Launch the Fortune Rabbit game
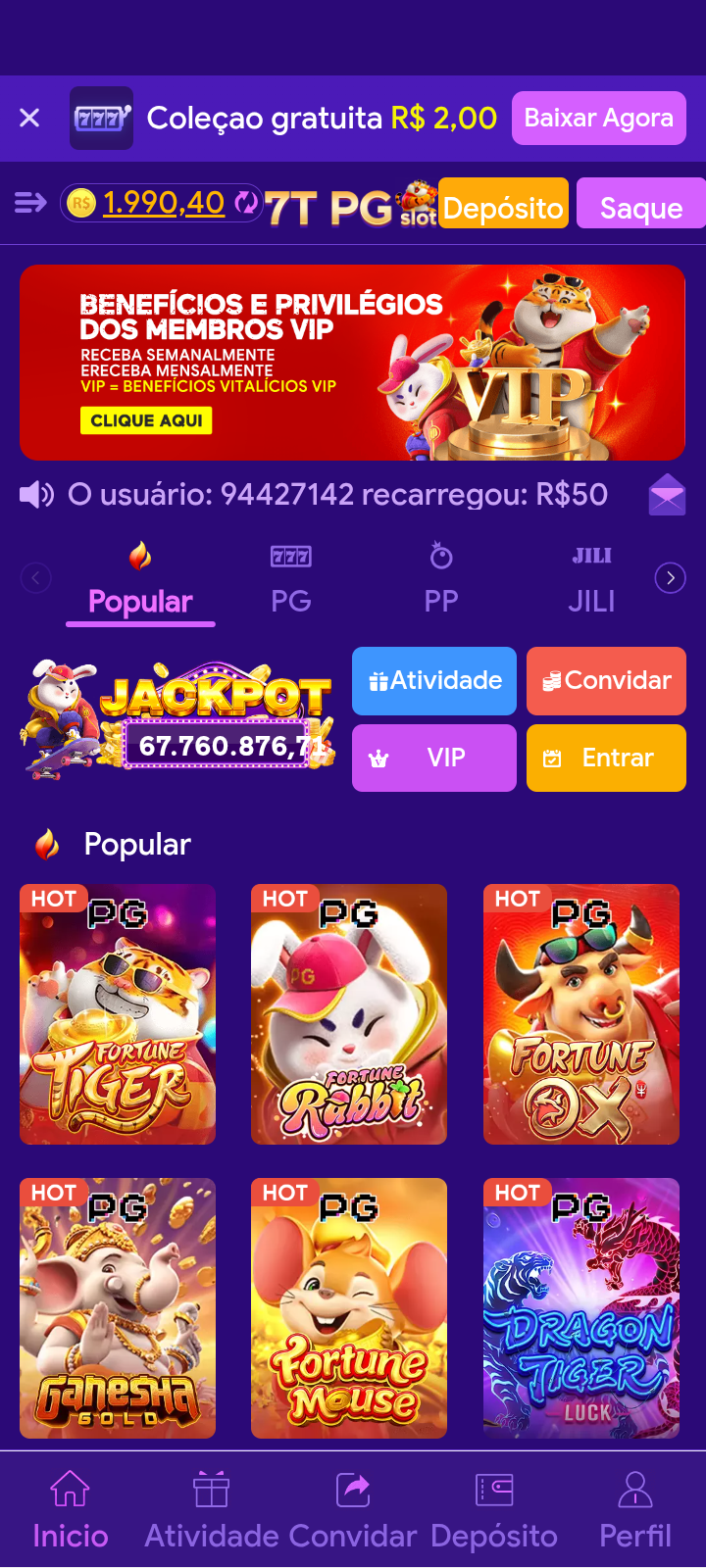 click(349, 1014)
